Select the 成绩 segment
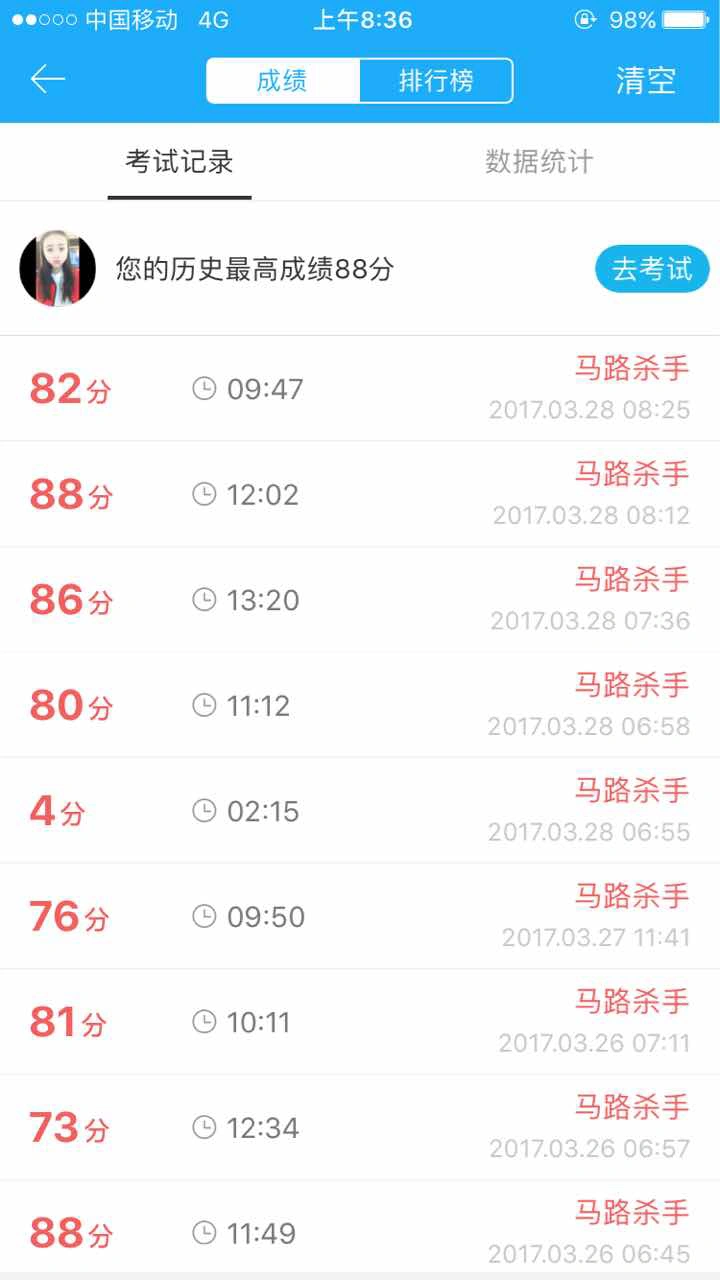Screen dimensions: 720x1280 [283, 81]
